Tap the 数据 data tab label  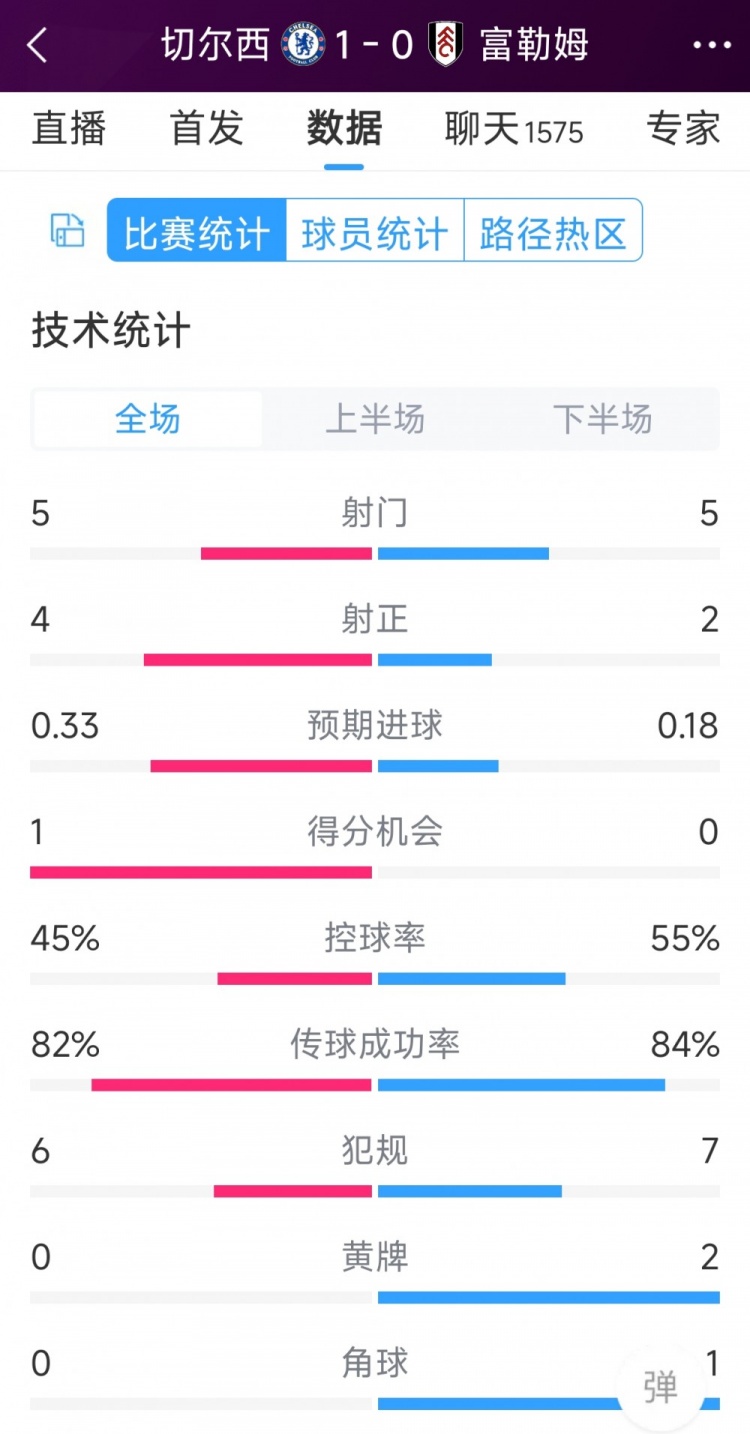tap(343, 129)
